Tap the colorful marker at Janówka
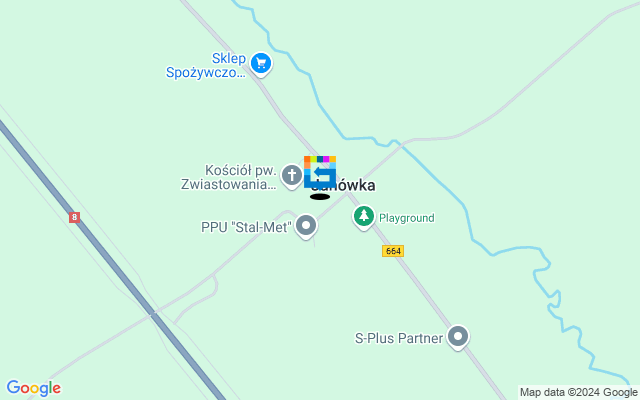This screenshot has width=640, height=400. 320,172
